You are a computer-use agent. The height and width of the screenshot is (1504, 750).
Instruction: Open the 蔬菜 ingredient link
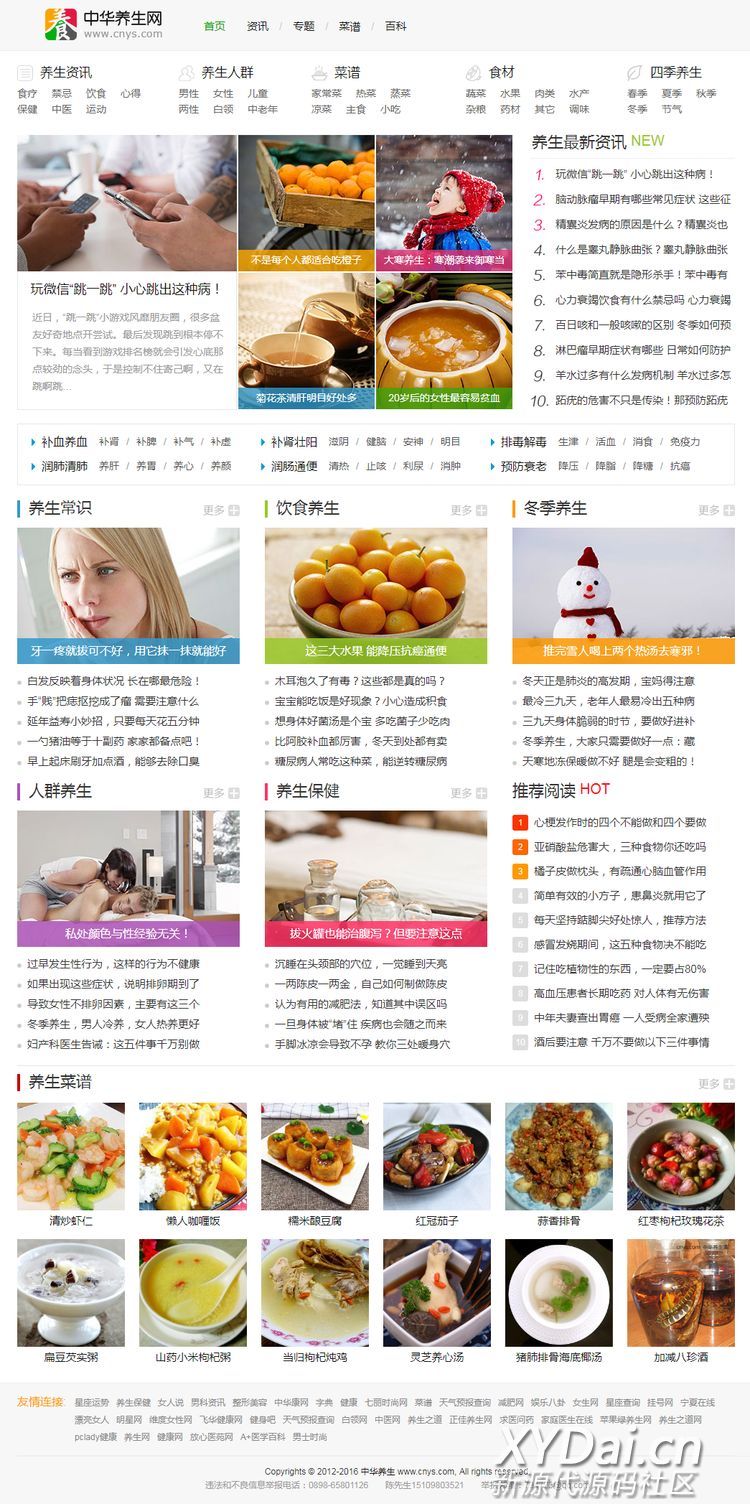[475, 94]
